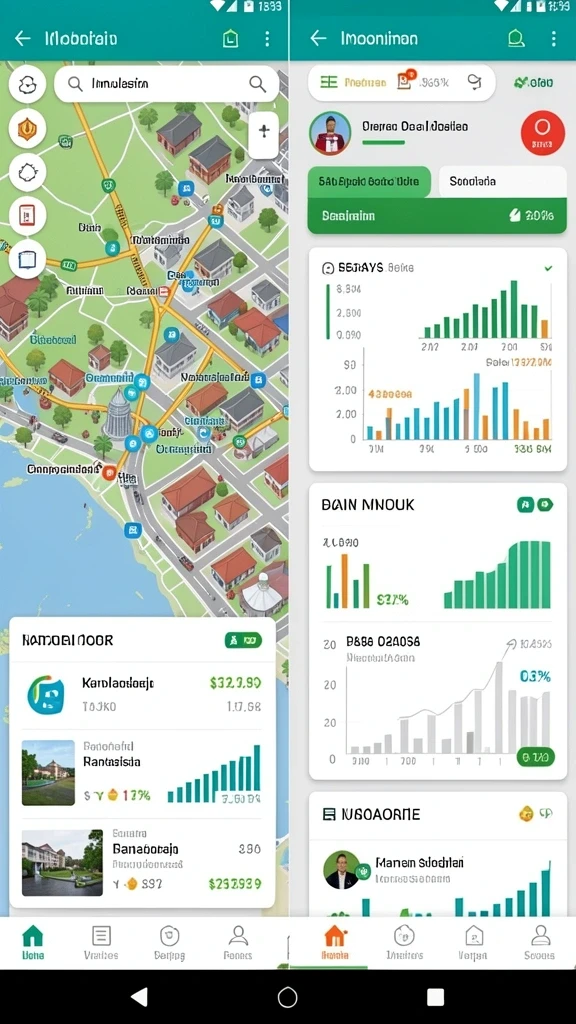Open the Banaoboraja listing with the river photo
Image resolution: width=576 pixels, height=1024 pixels.
[x=142, y=862]
